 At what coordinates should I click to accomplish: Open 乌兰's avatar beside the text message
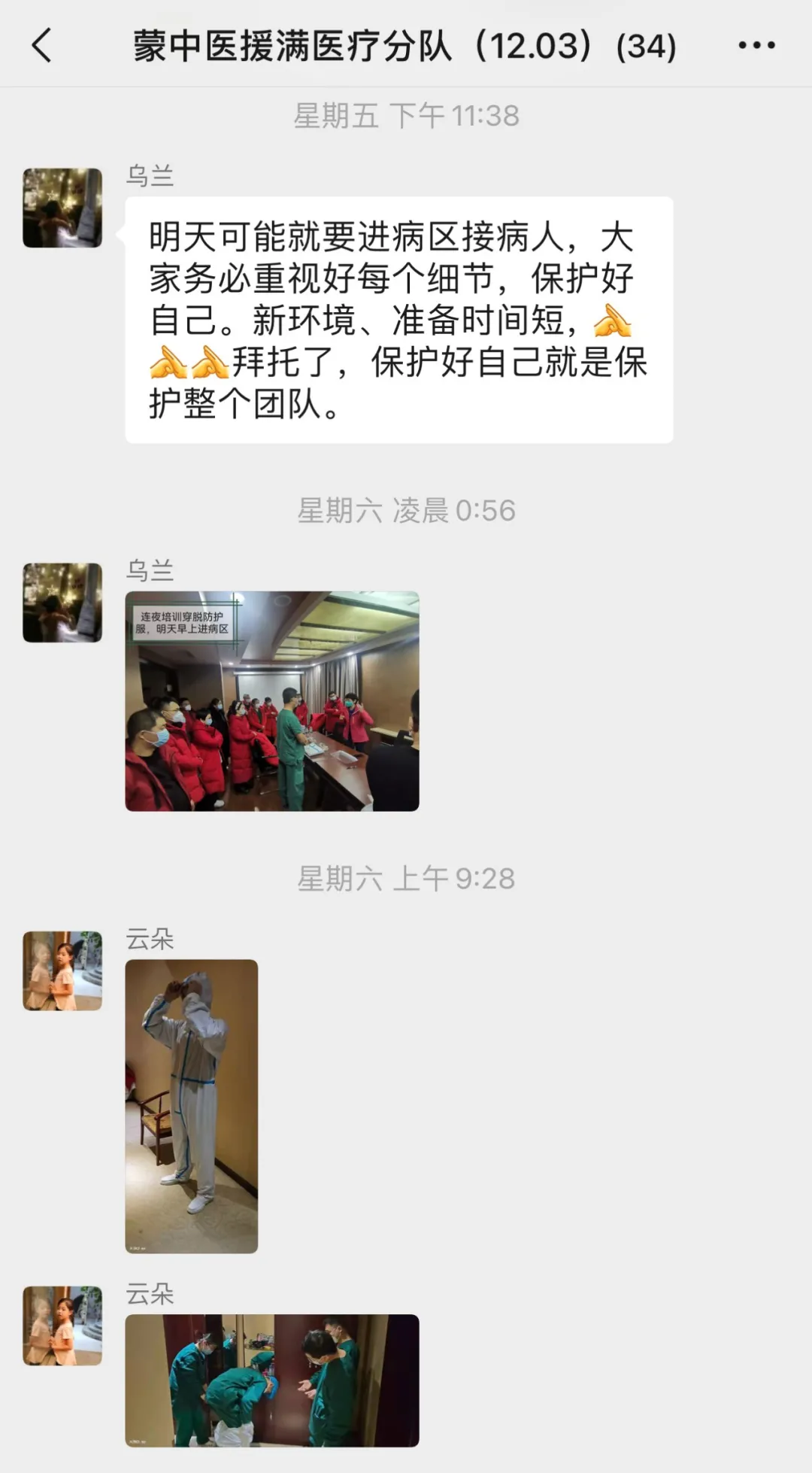tap(62, 208)
